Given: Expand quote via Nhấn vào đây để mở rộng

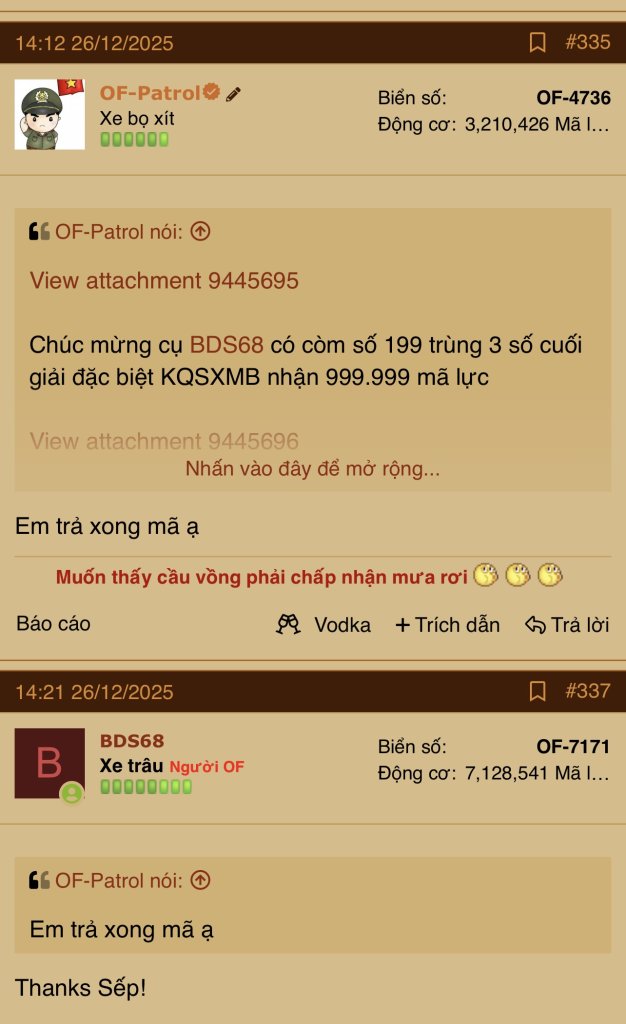Looking at the screenshot, I should (312, 469).
